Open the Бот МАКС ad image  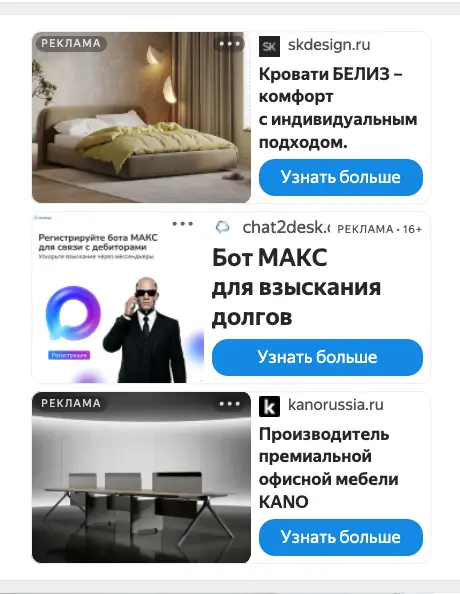[x=118, y=297]
